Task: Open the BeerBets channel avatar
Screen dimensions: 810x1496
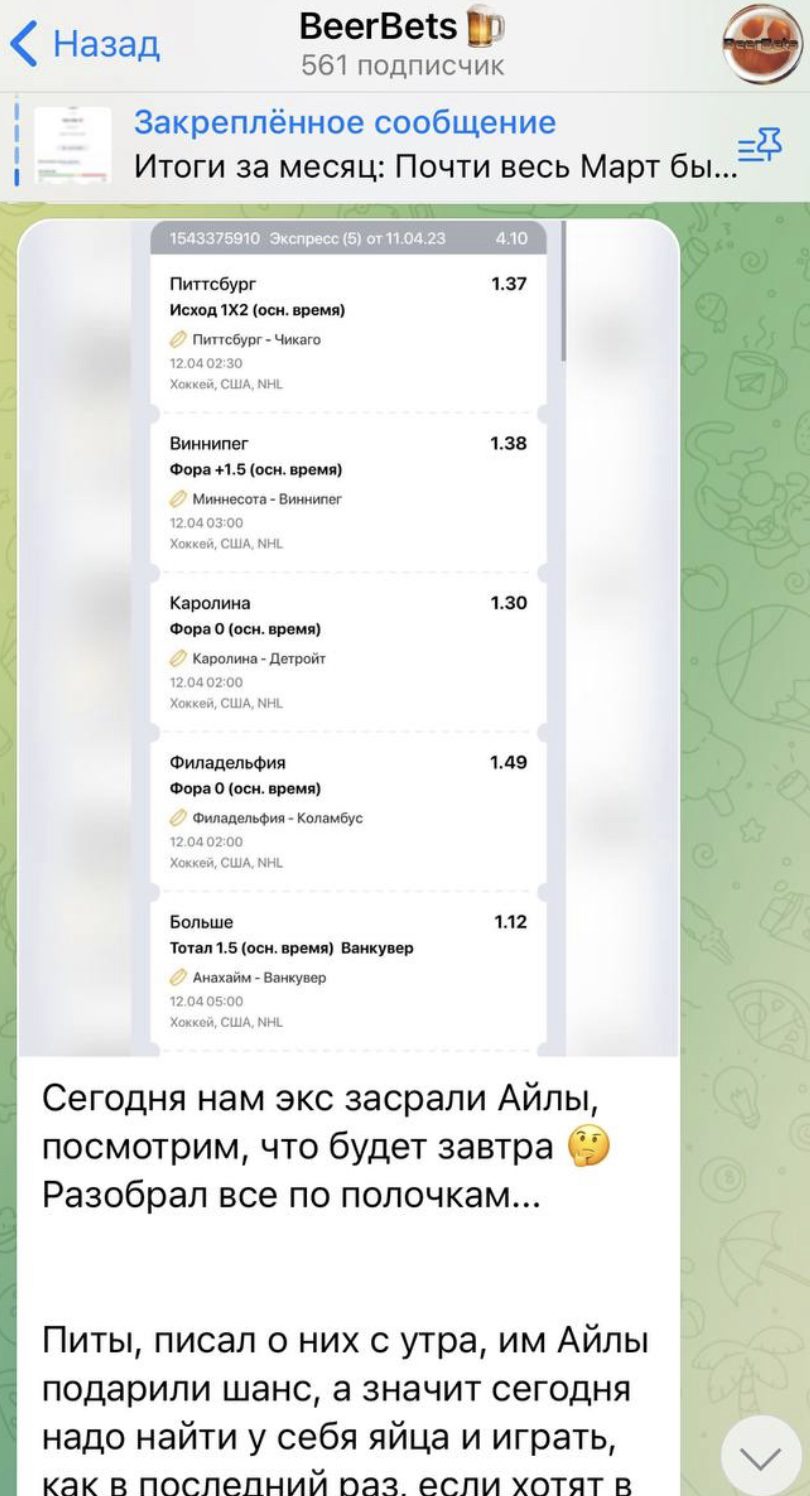Action: click(762, 45)
